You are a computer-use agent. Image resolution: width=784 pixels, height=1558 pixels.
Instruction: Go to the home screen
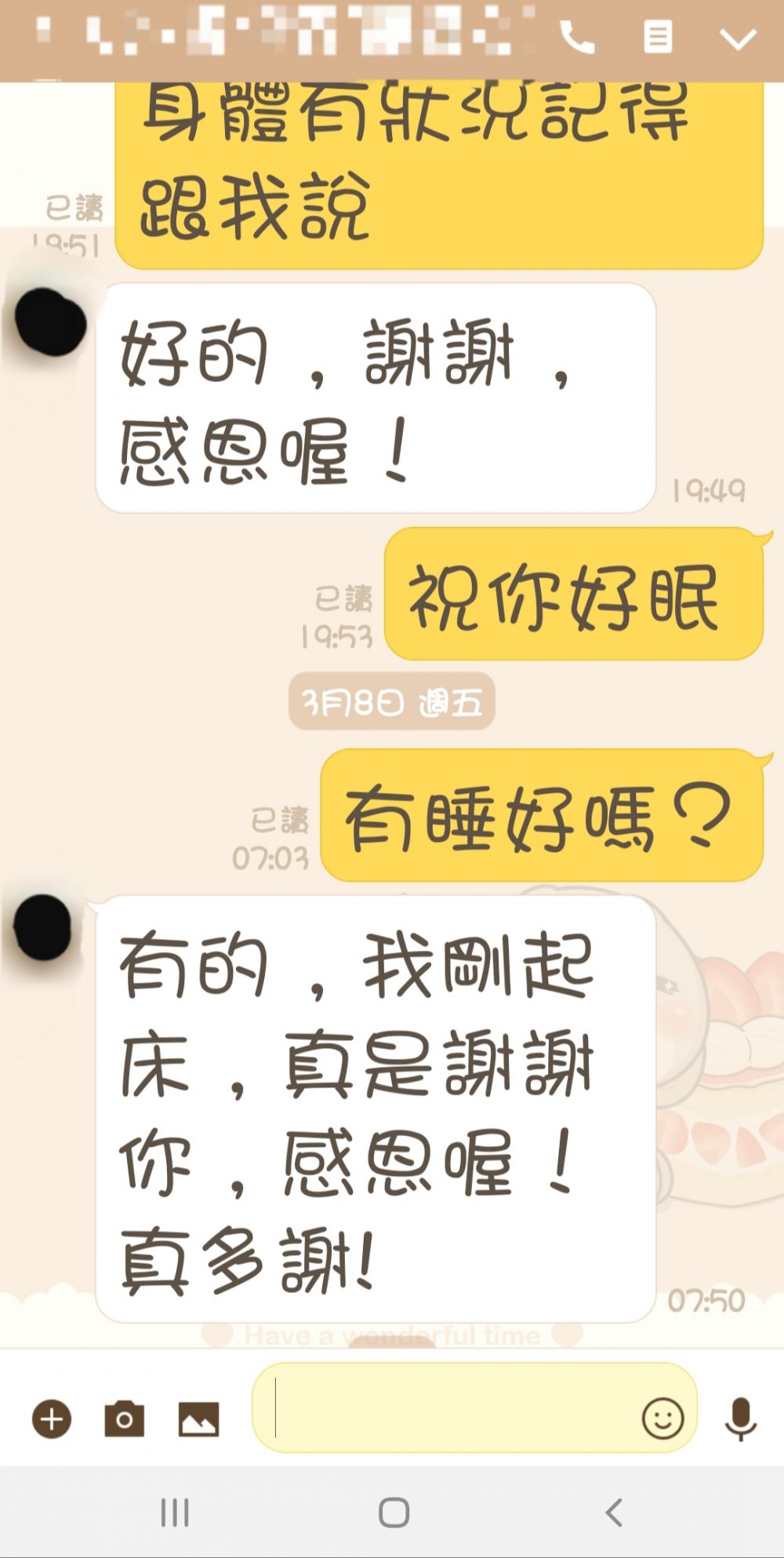pyautogui.click(x=394, y=1512)
